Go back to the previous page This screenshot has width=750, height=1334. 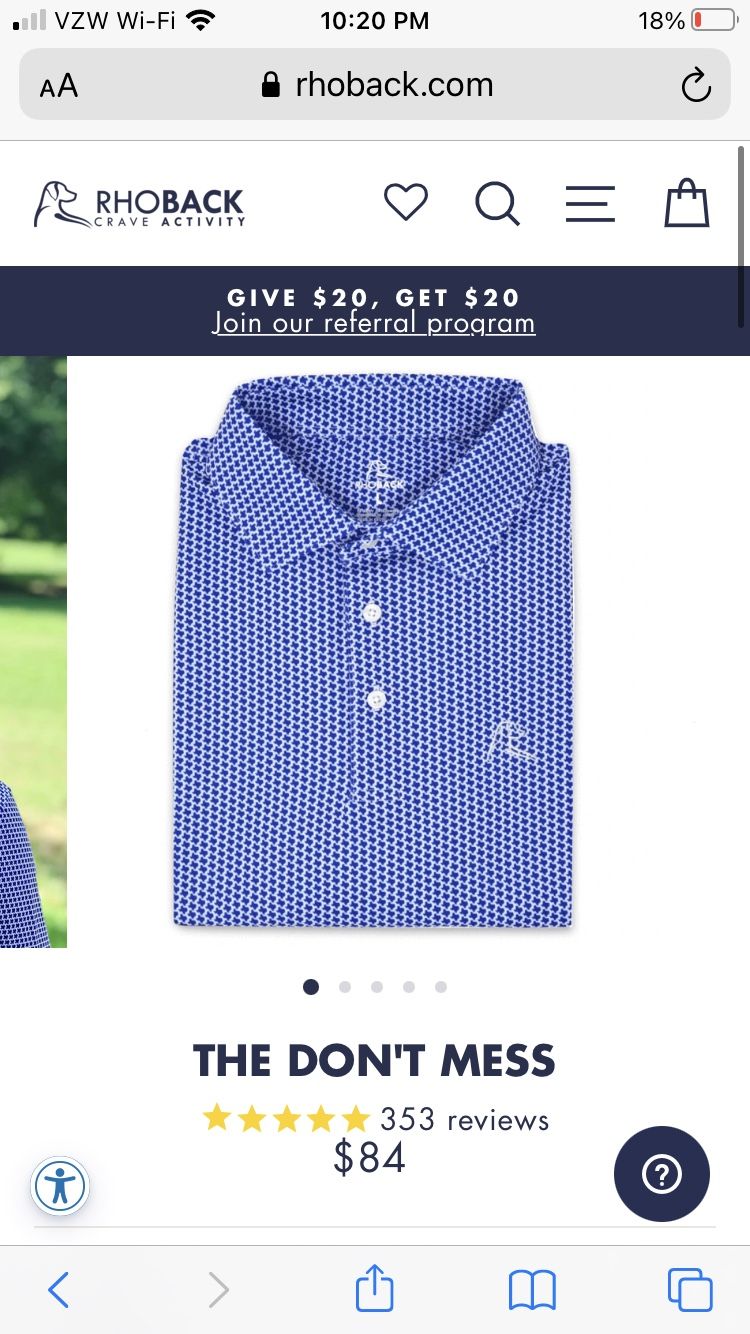(x=59, y=1290)
